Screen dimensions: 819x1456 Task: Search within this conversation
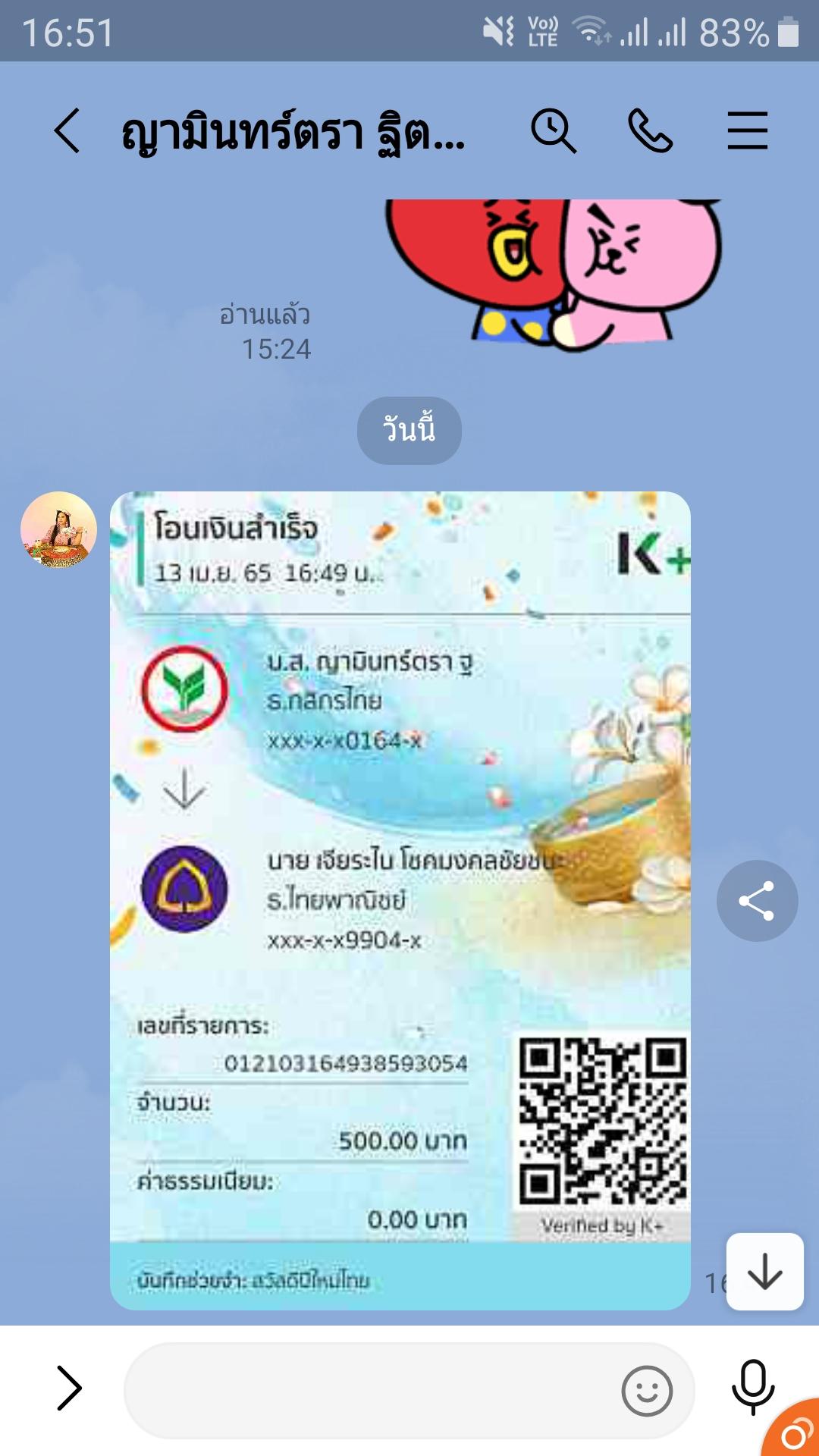point(553,130)
